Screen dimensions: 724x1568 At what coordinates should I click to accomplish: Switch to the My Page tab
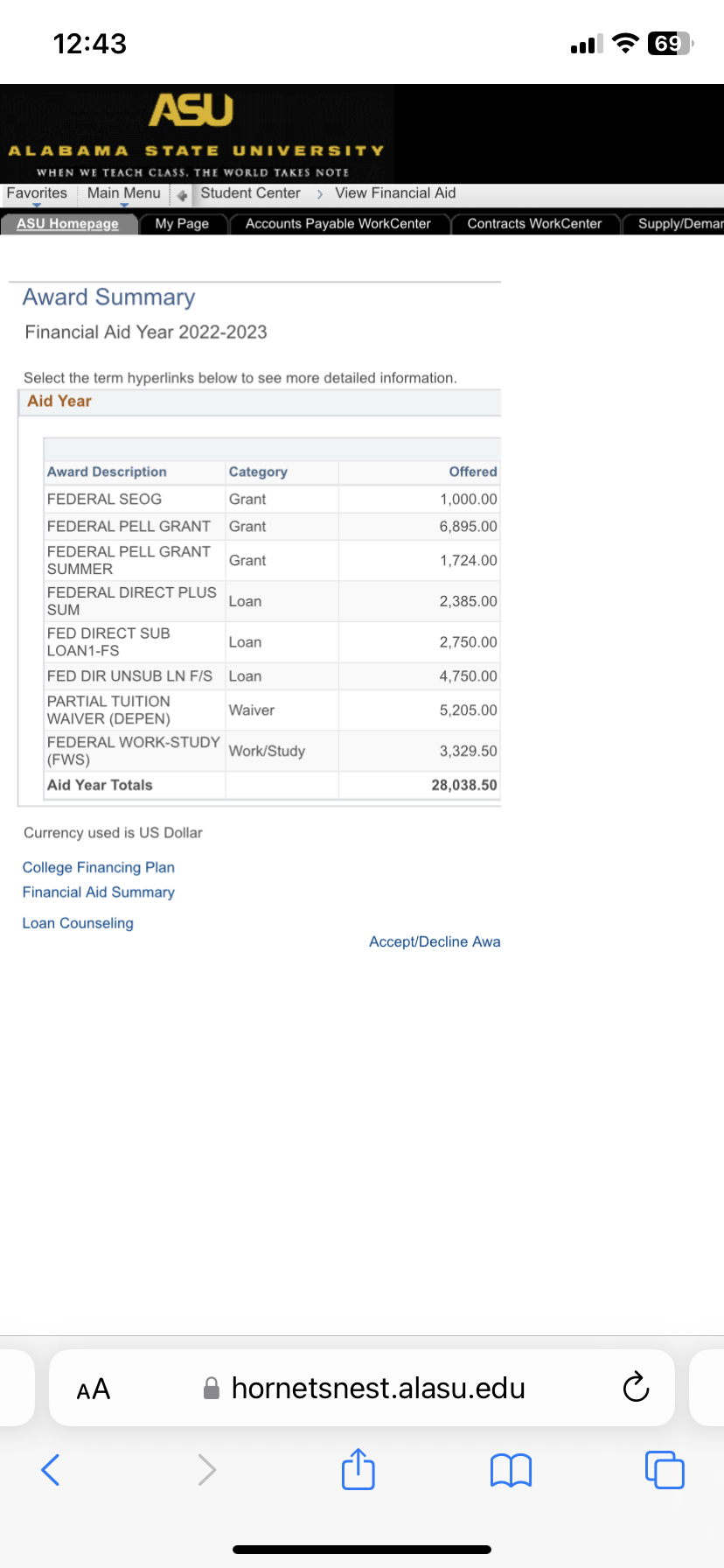point(182,224)
